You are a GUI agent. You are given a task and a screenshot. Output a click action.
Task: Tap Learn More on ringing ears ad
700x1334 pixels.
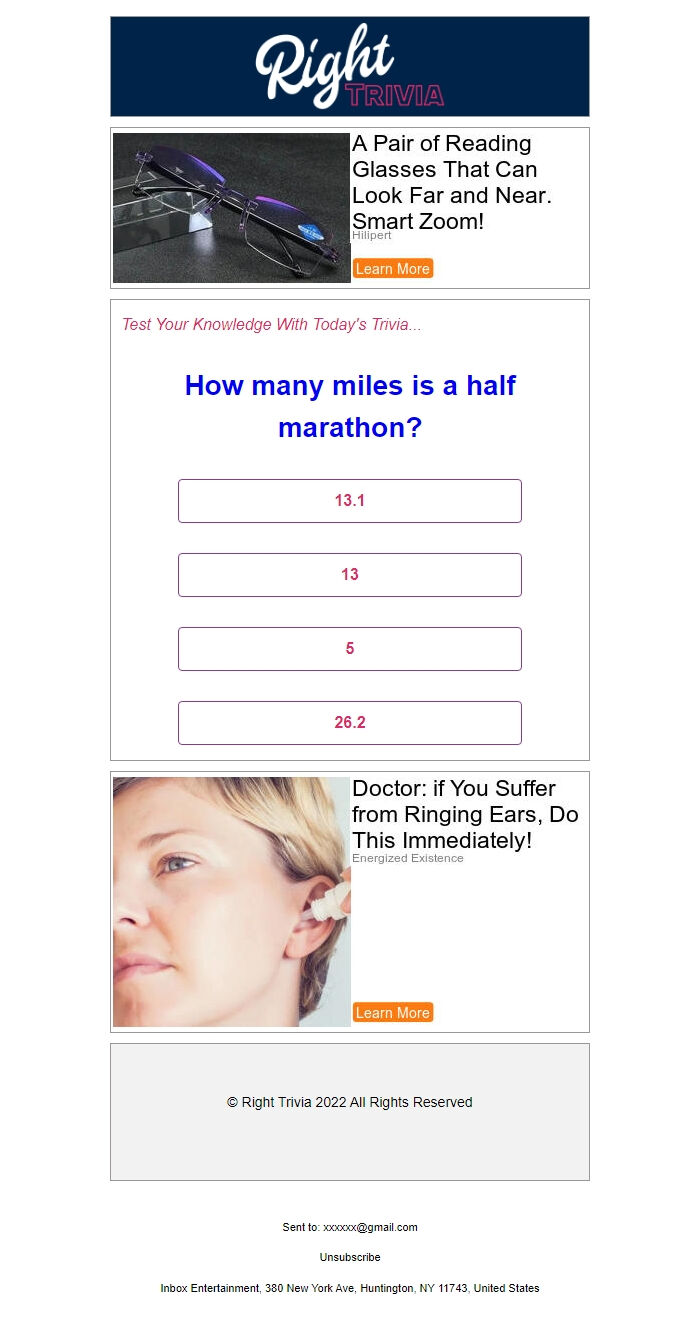[393, 1013]
